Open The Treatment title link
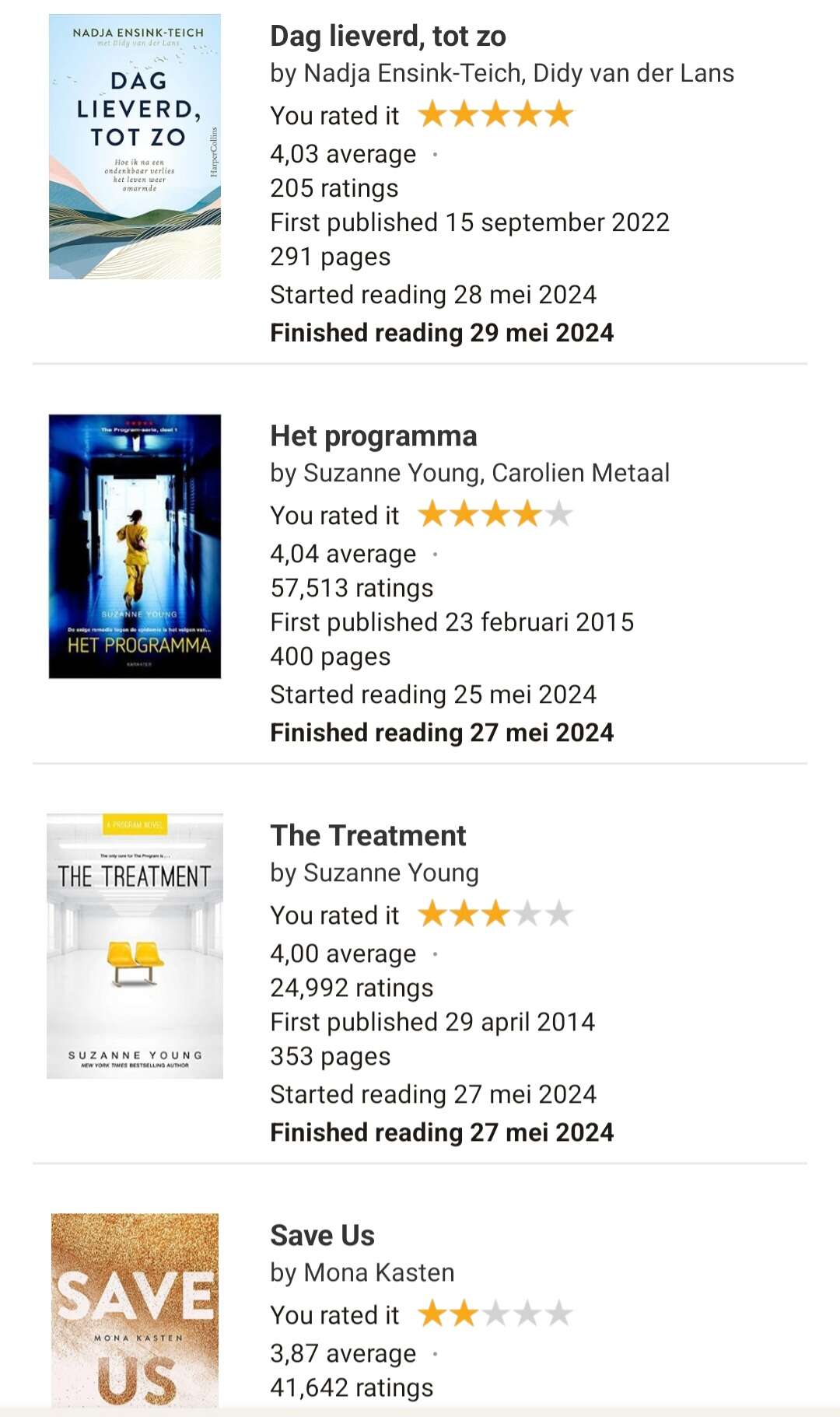 [x=368, y=836]
